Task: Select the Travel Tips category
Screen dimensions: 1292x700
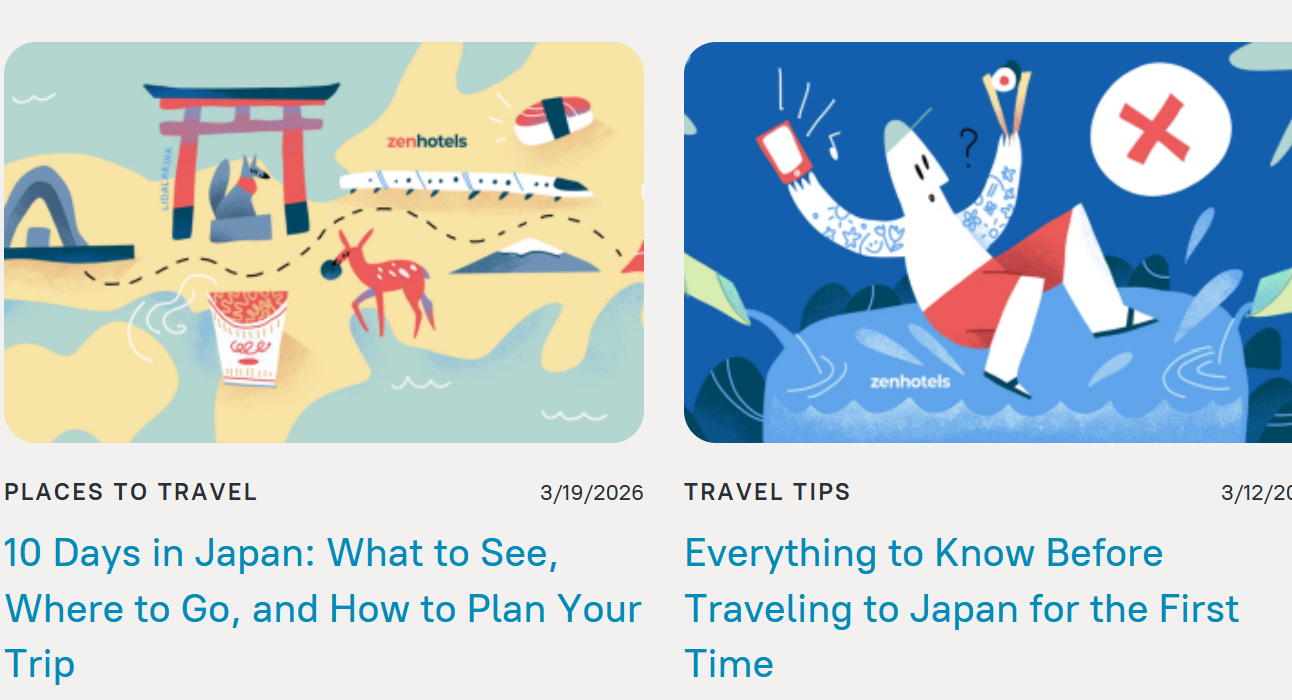Action: [767, 492]
